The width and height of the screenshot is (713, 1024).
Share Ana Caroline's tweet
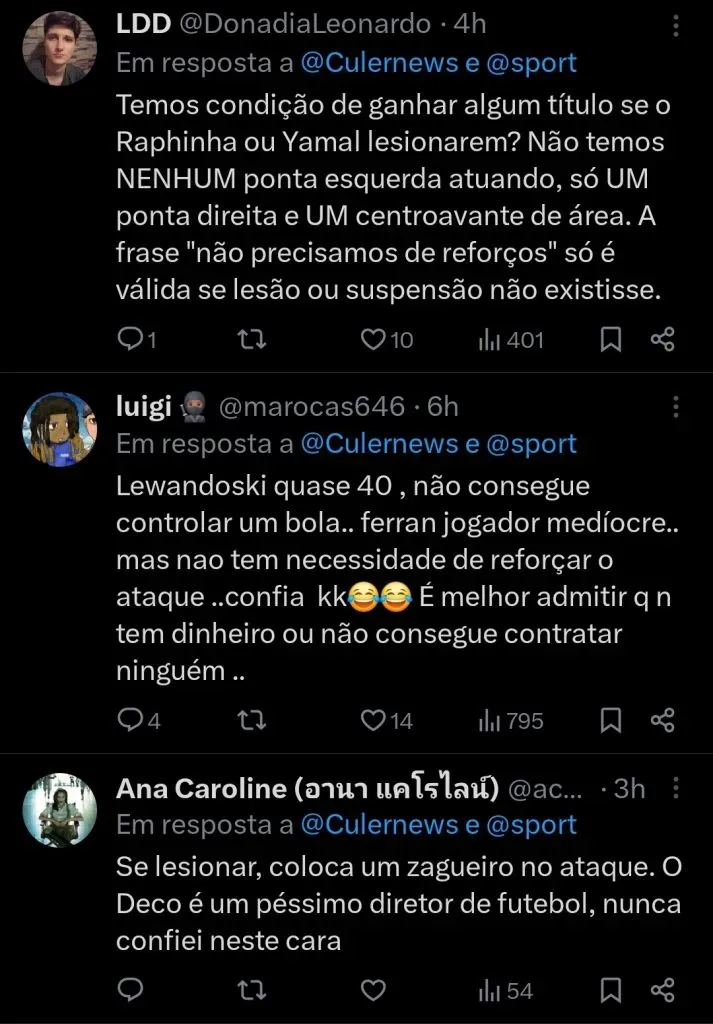(663, 990)
